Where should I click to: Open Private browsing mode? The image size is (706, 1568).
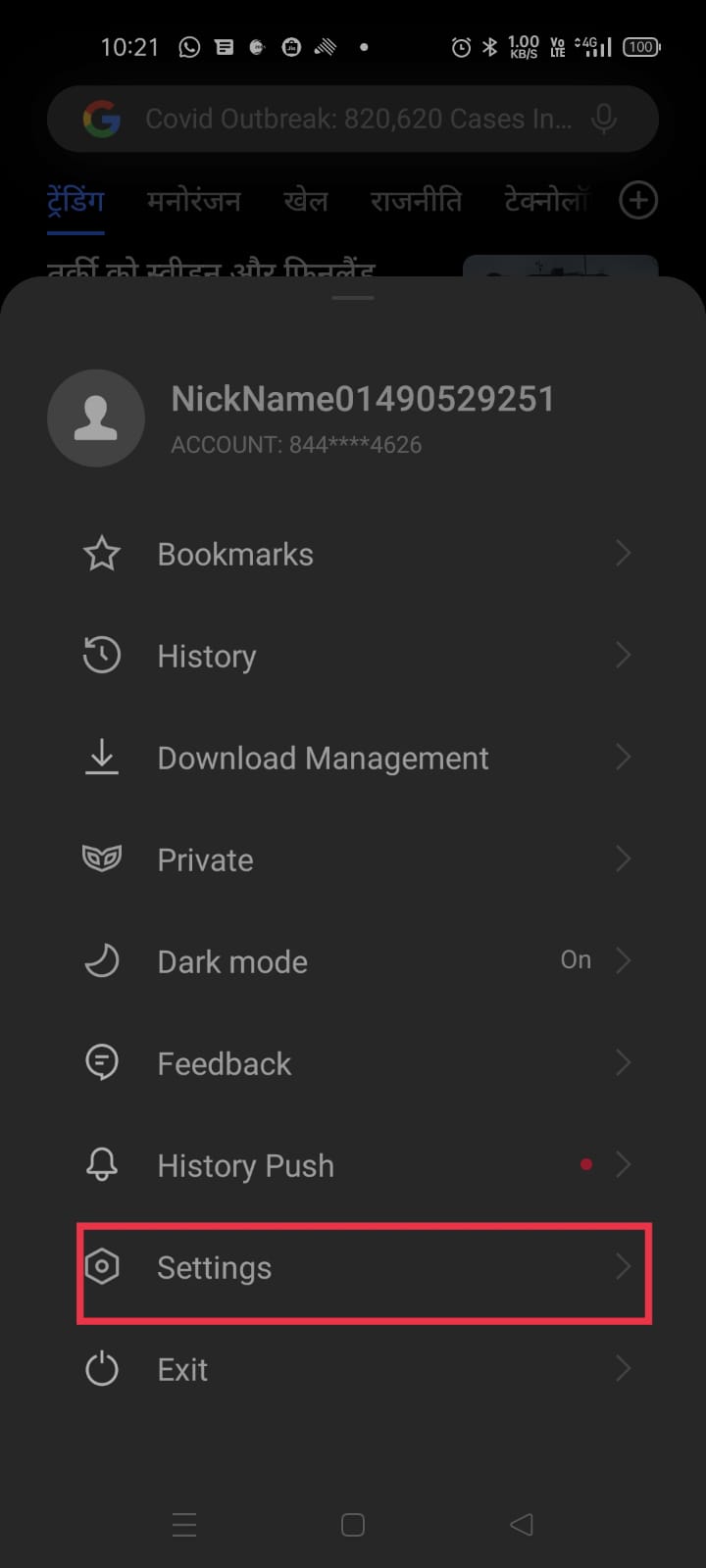[353, 860]
